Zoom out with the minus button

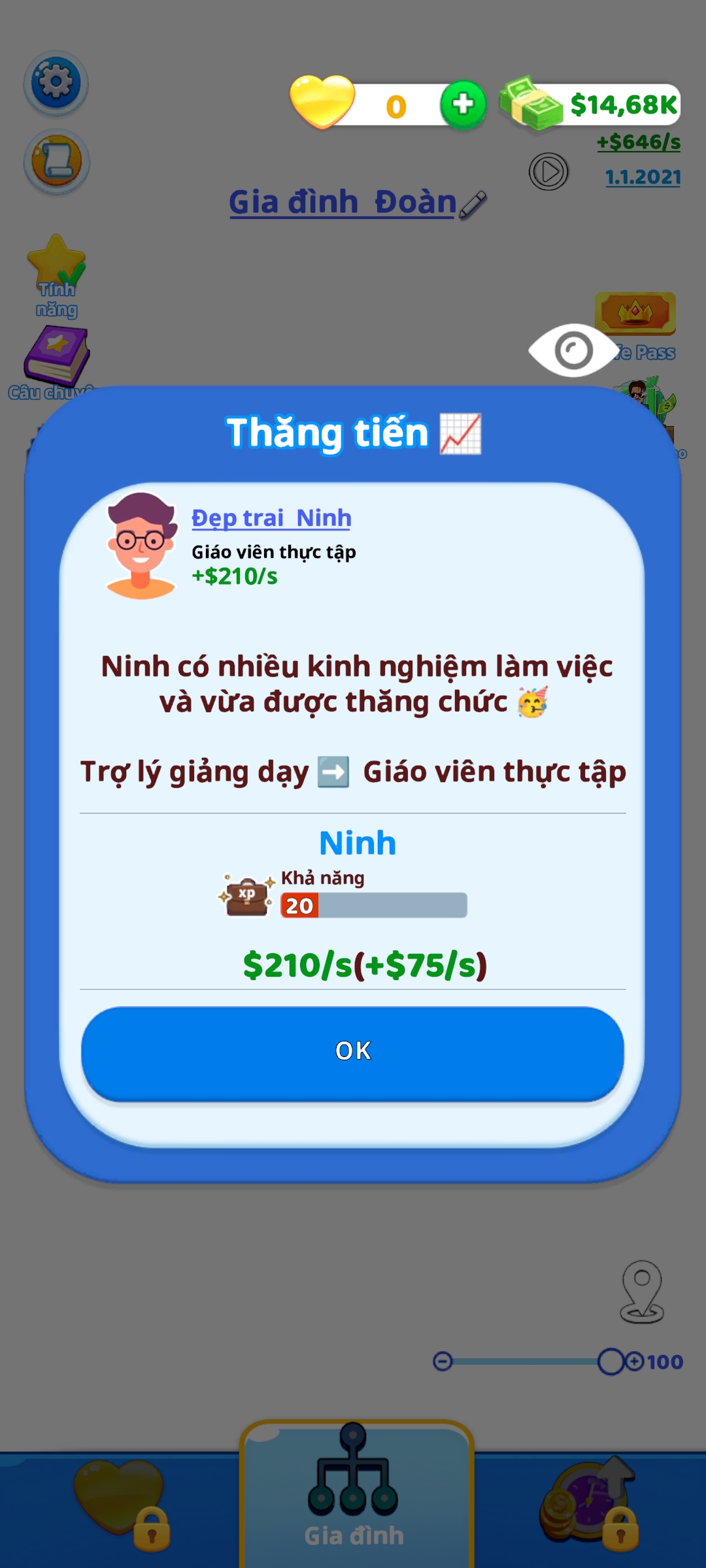[443, 1362]
